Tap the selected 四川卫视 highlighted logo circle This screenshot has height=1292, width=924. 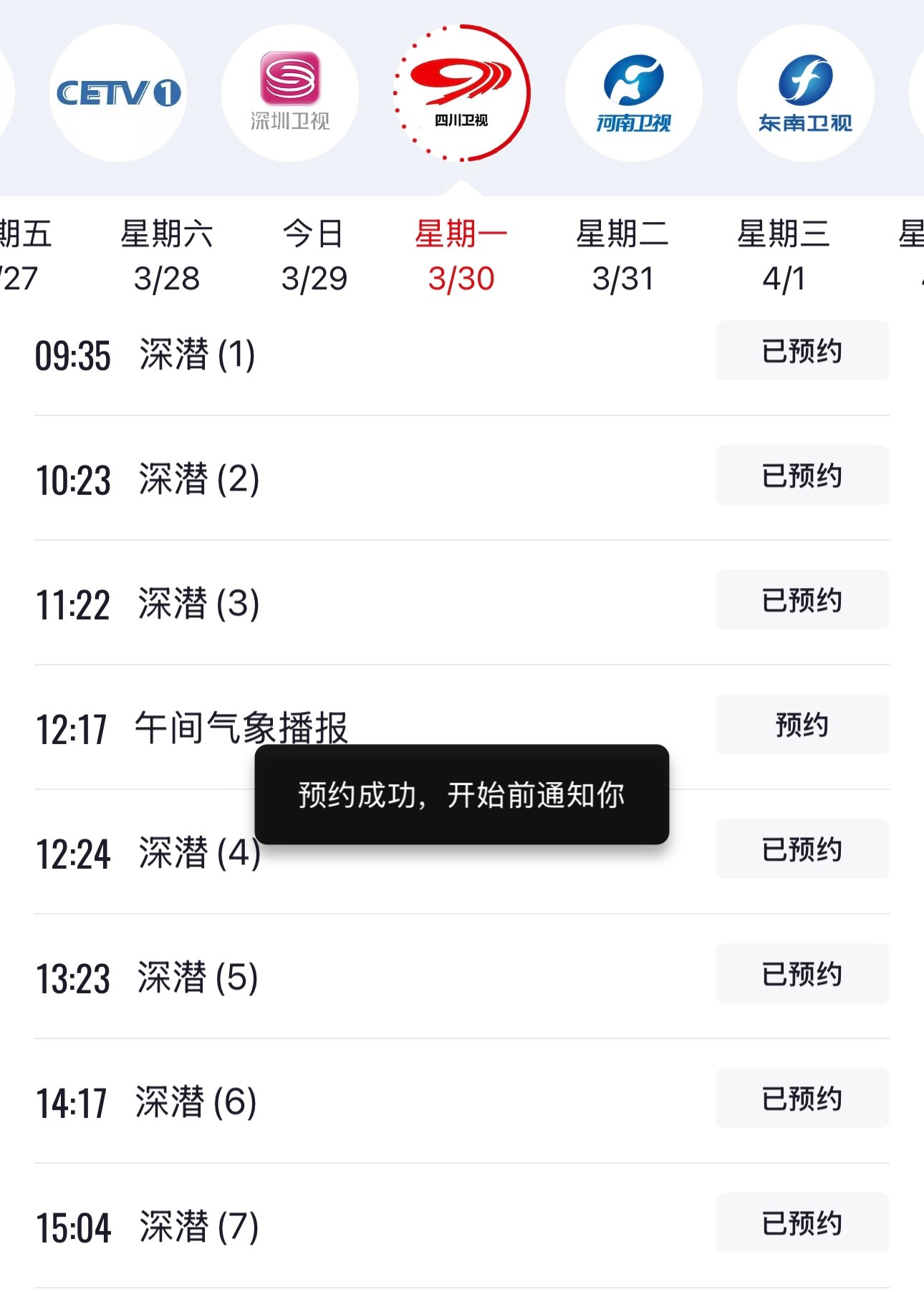pos(461,93)
